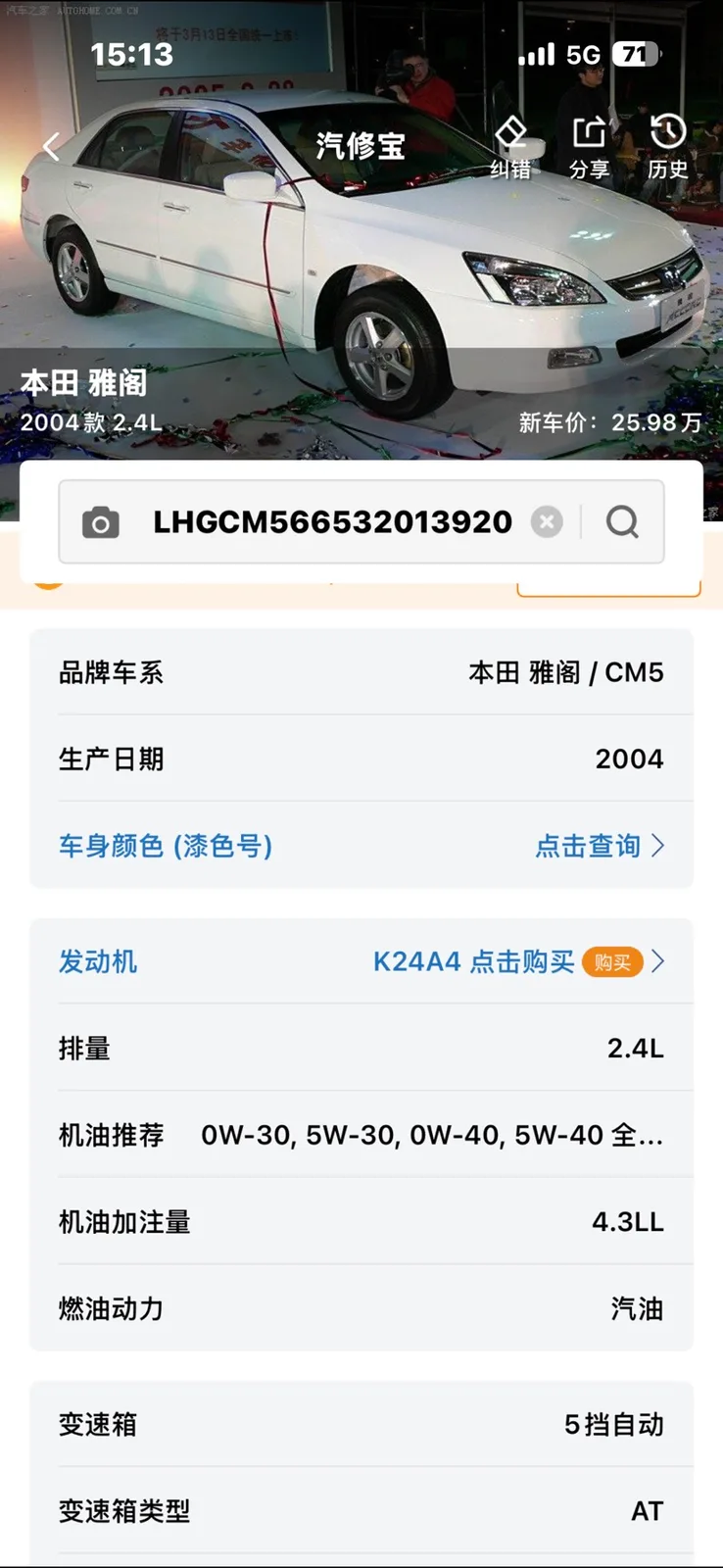Tap the camera icon to scan VIN

(100, 522)
